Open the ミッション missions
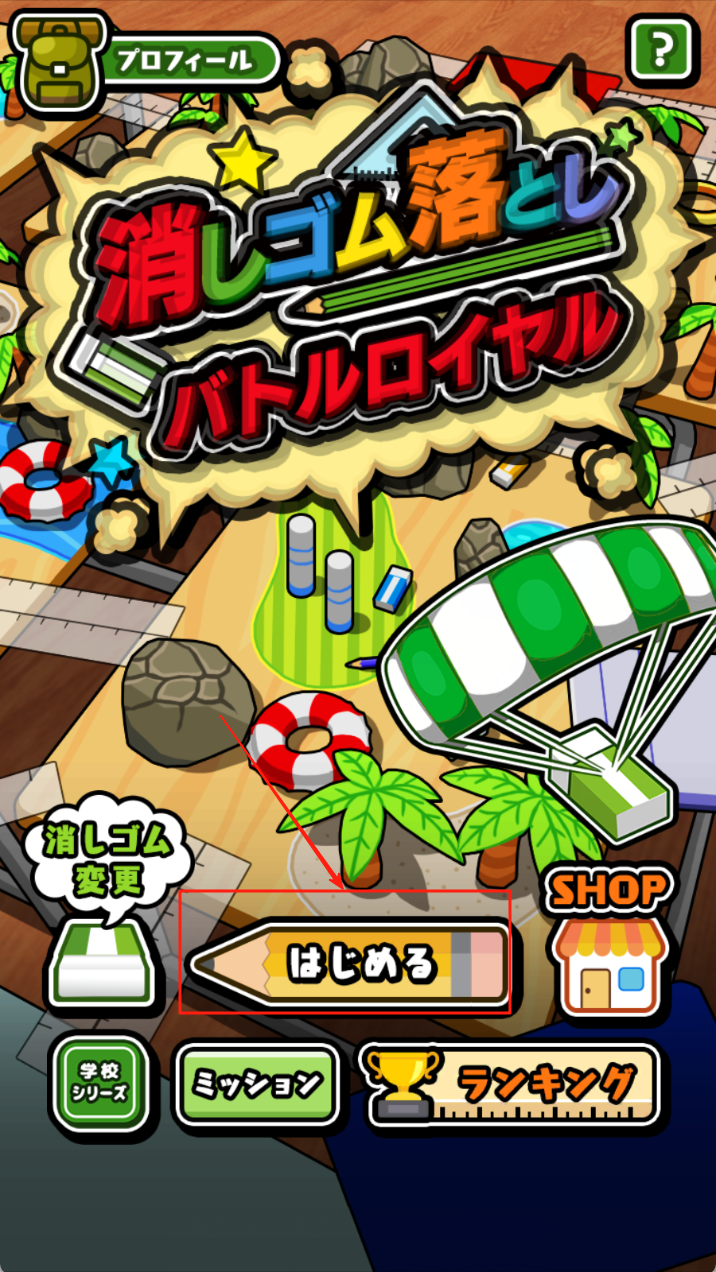This screenshot has width=716, height=1272. [x=257, y=1085]
